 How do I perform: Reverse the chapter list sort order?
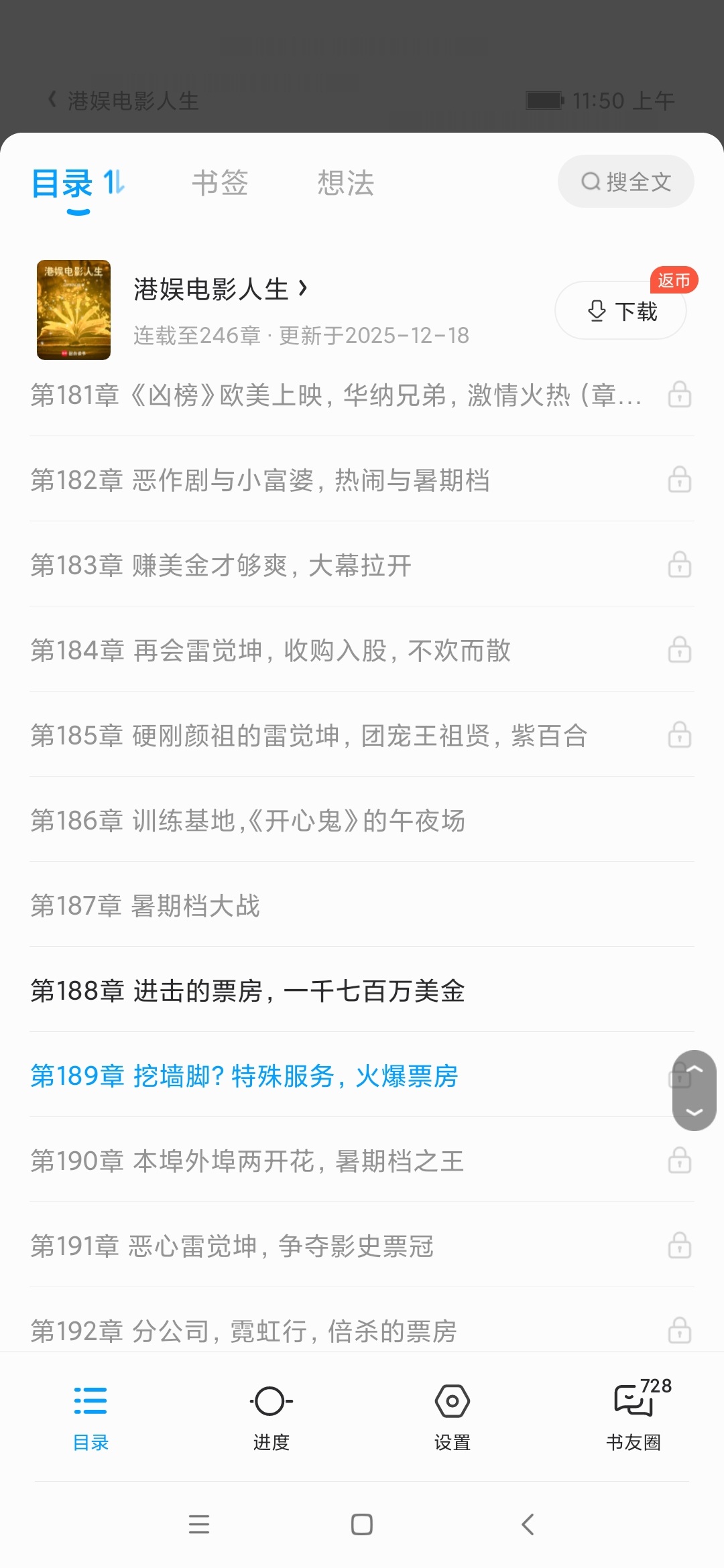click(114, 182)
